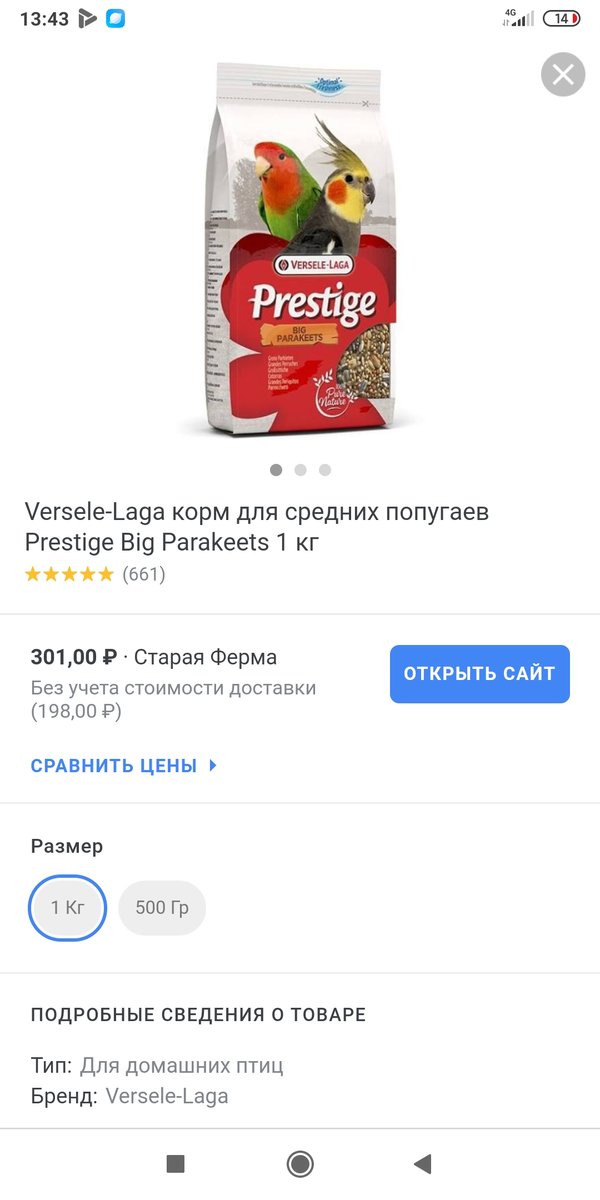Go back using system back button
The image size is (600, 1200).
click(422, 1163)
